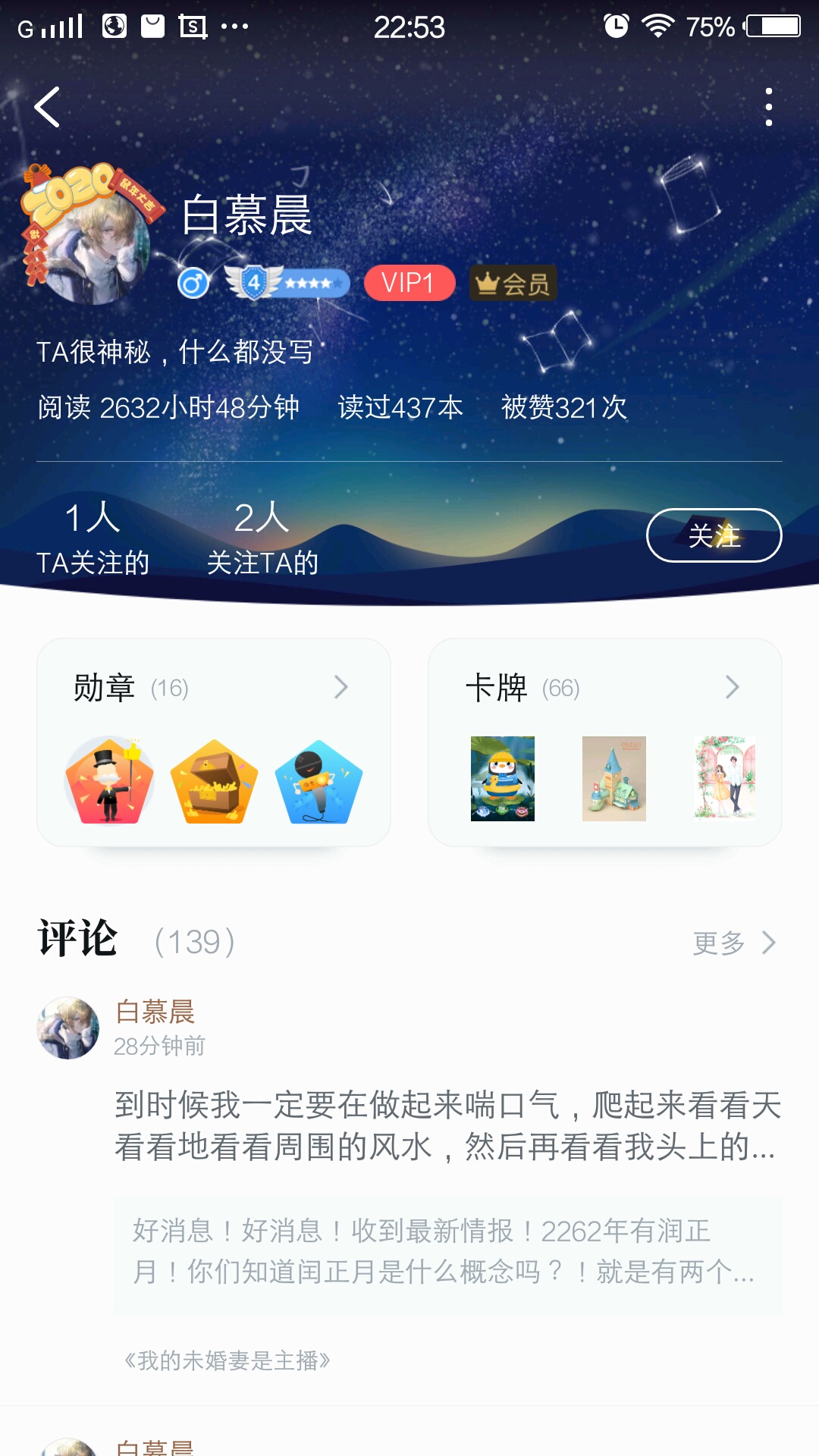Open the comment posted 28分钟前
The width and height of the screenshot is (819, 1456).
(x=447, y=1126)
